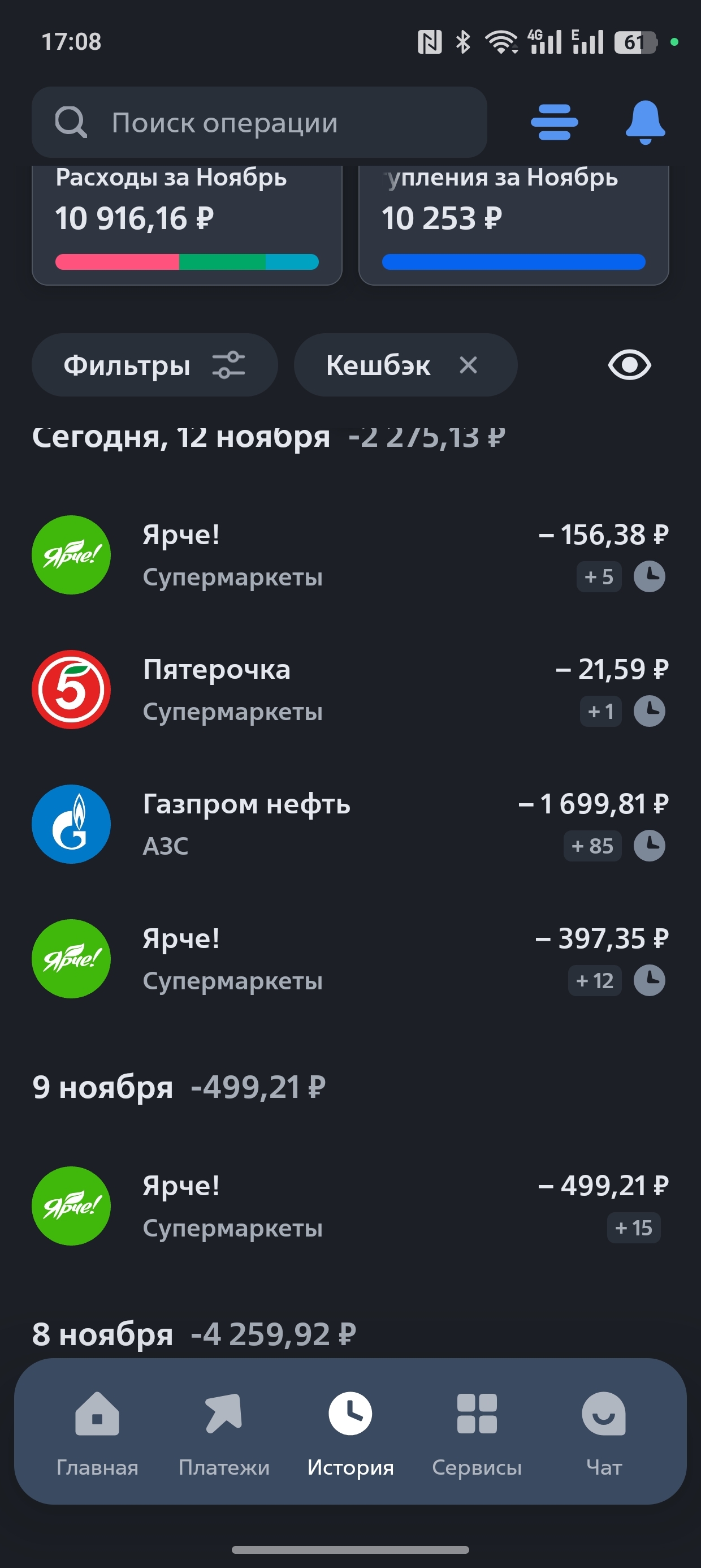Open the Ярче! 499,21 ₽ transaction
Viewport: 701px width, 1568px height.
pos(350,1206)
